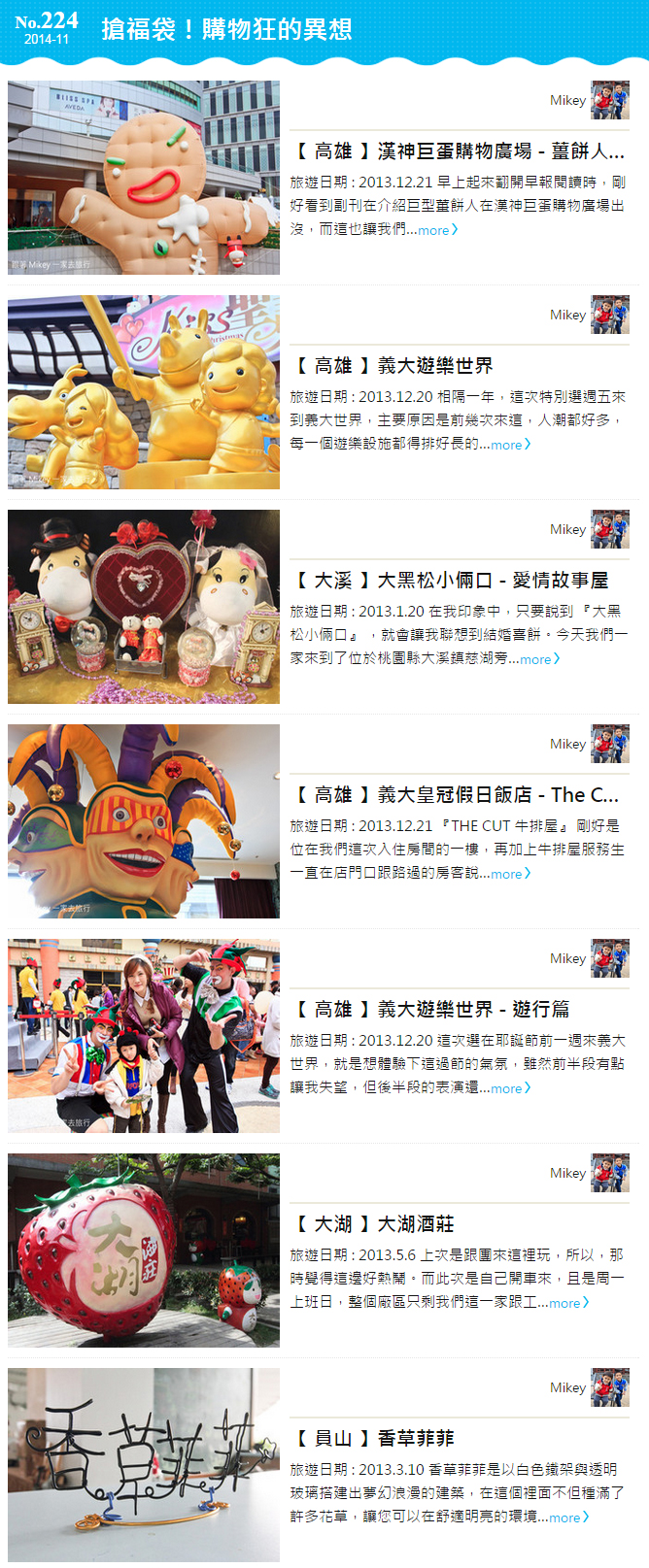Open the 漢神巨蛋購物廣場 薑餅人 article title
The height and width of the screenshot is (1568, 649).
(x=459, y=151)
